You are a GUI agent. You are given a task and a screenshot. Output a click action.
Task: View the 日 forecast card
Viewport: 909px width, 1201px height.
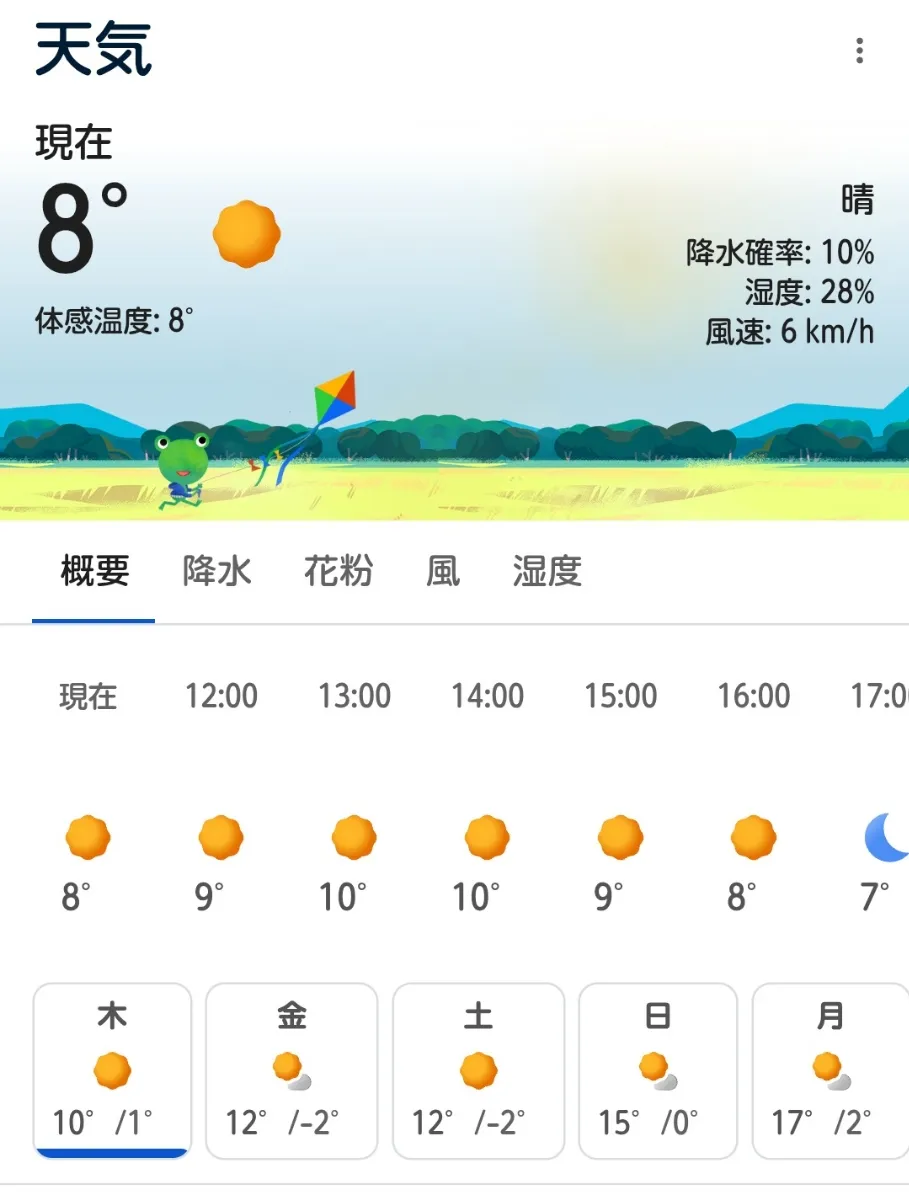[658, 1070]
